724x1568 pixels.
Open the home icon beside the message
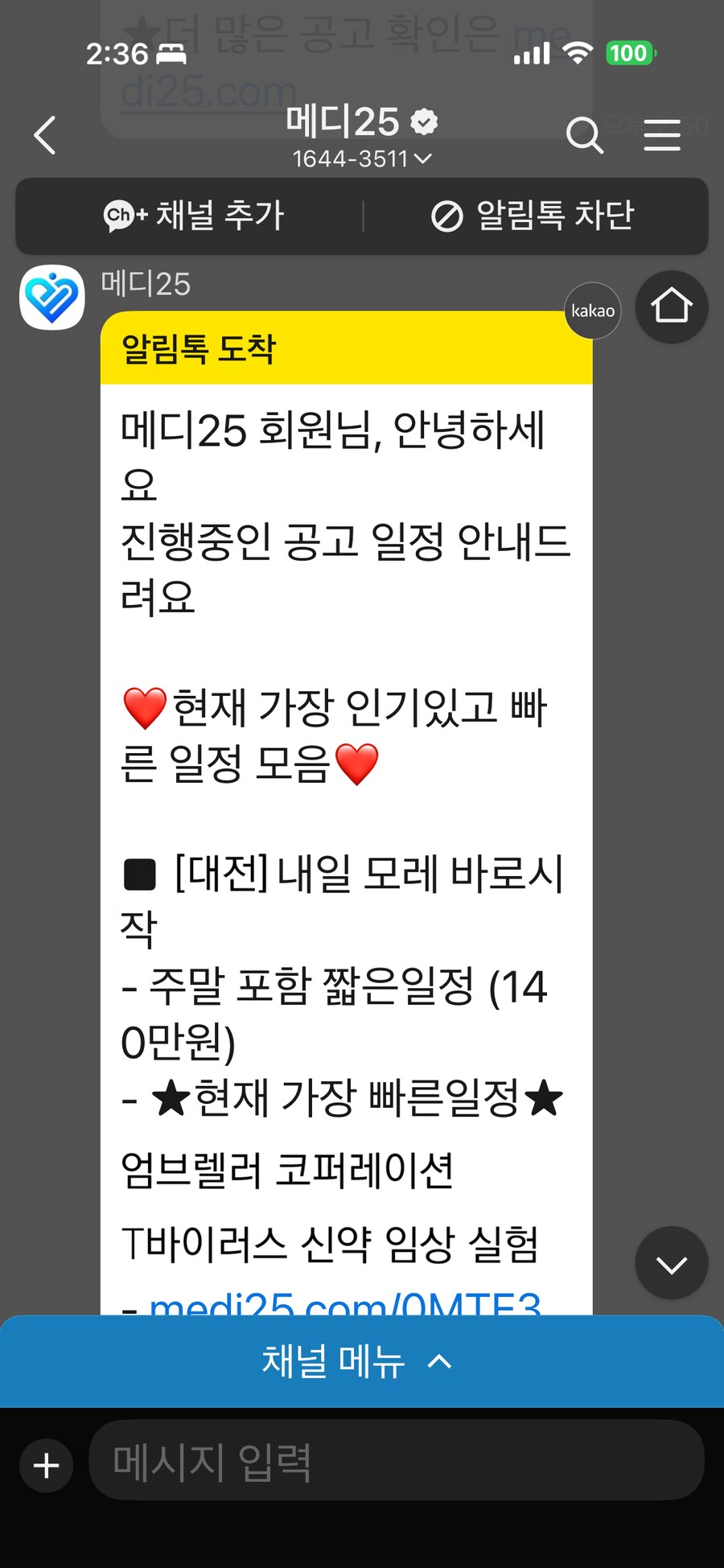671,307
